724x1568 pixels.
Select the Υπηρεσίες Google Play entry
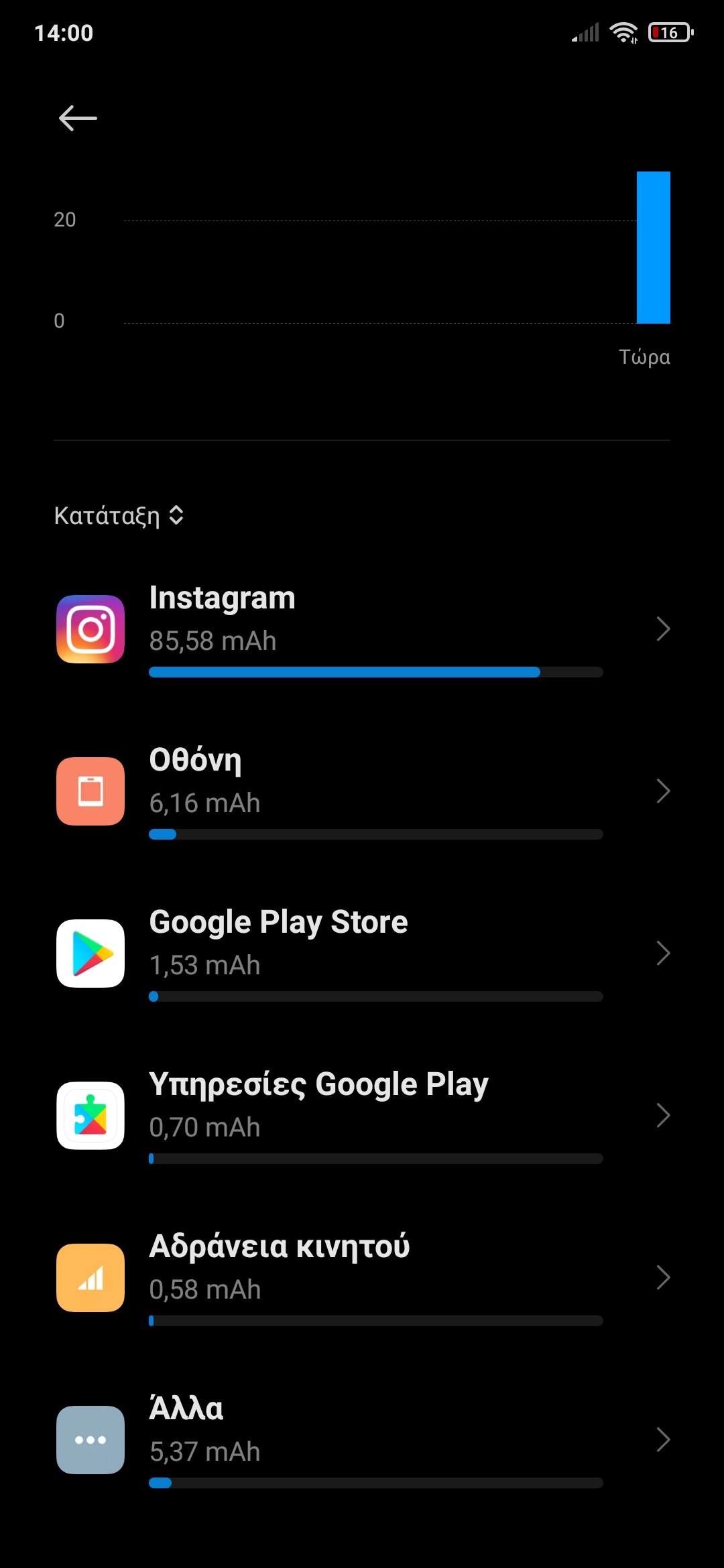(x=362, y=1116)
